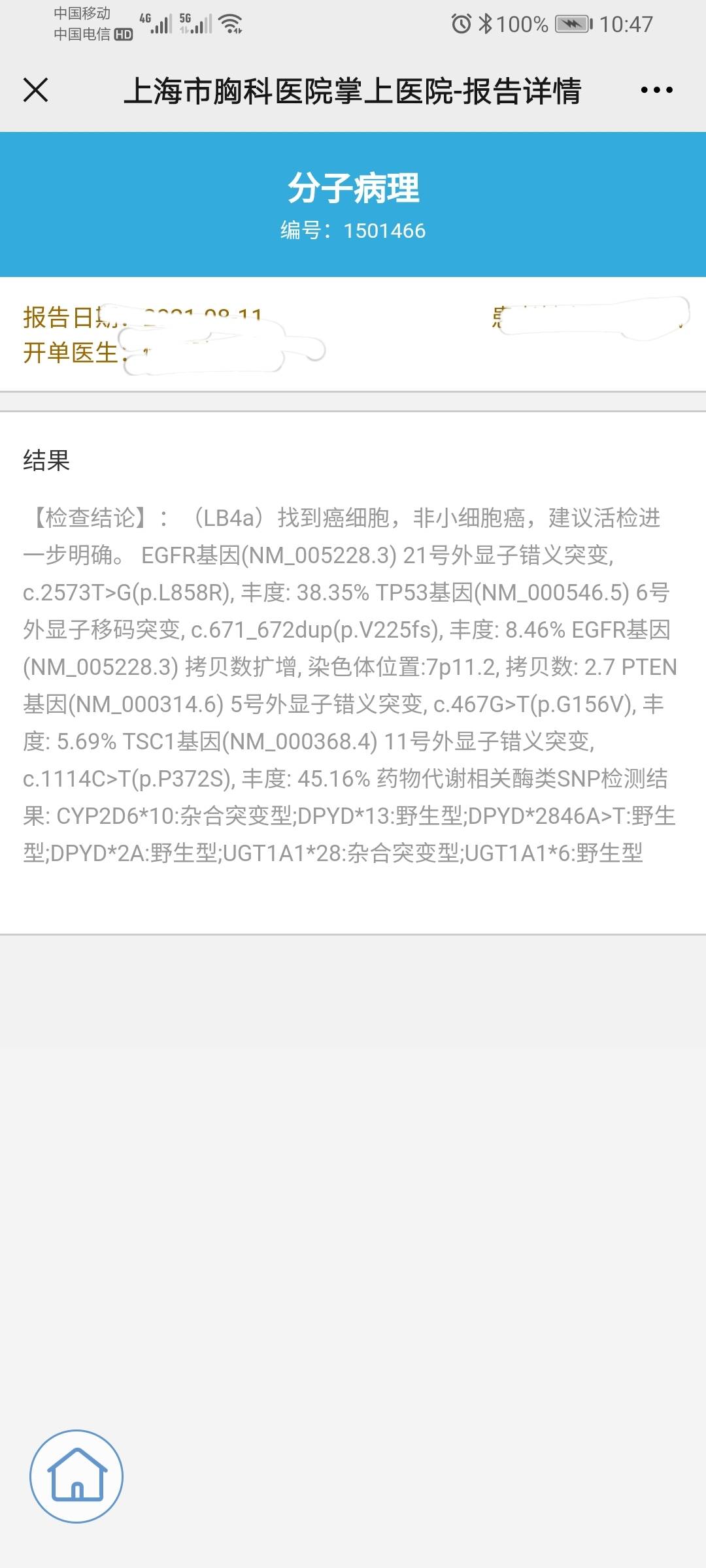
Task: Tap the 4G signal strength icon
Action: pos(155,22)
